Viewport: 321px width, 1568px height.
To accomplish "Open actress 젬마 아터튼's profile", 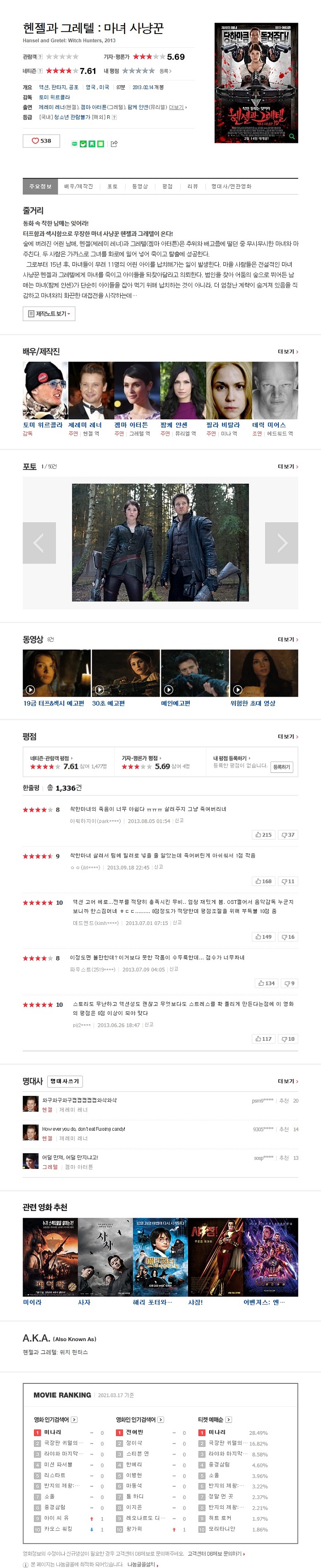I will (x=131, y=425).
